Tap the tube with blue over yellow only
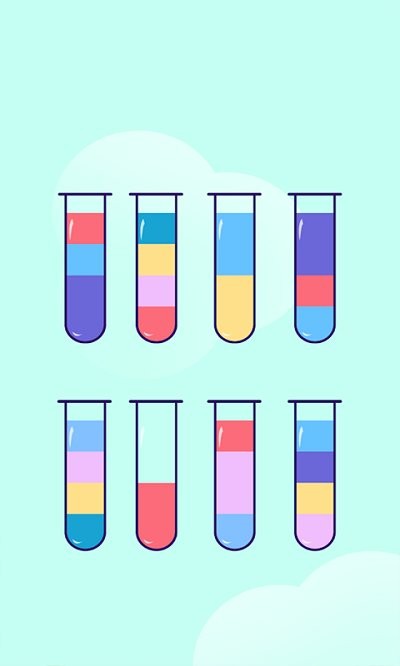 tap(234, 268)
